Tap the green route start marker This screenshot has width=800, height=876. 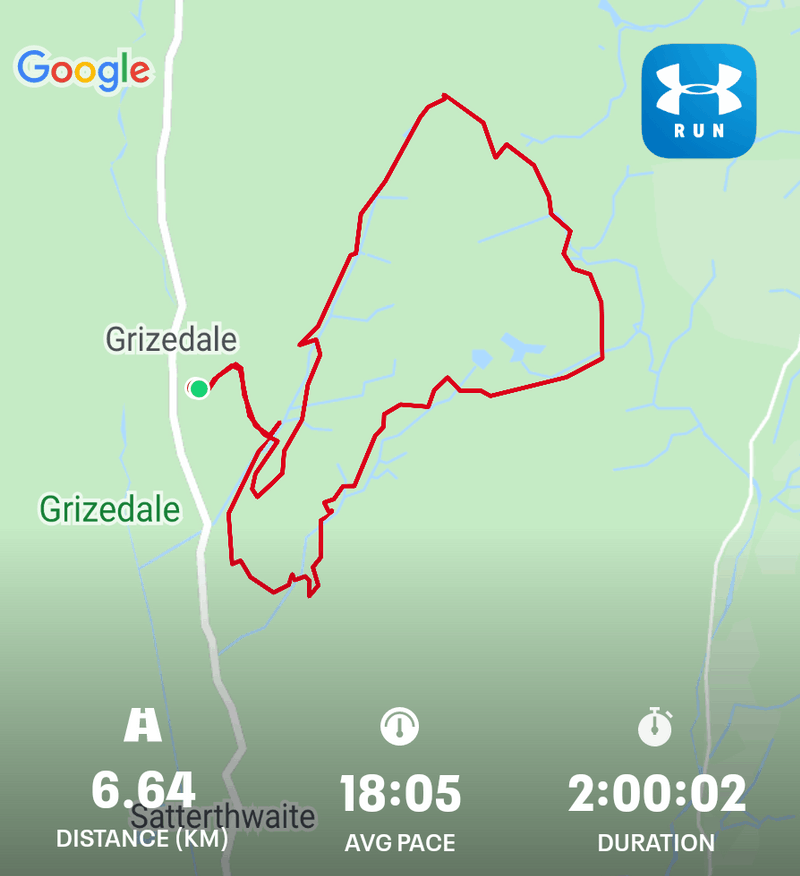click(x=196, y=387)
